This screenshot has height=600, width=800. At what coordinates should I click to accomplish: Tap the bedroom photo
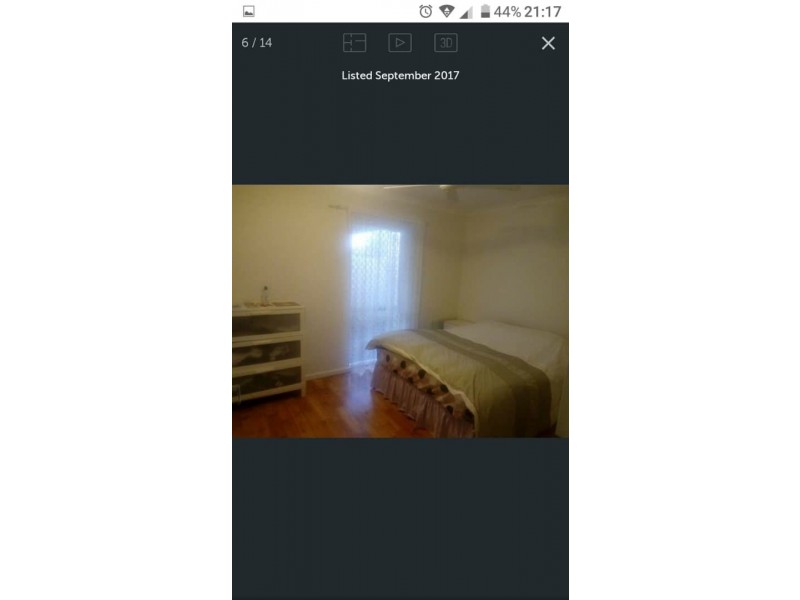point(400,311)
